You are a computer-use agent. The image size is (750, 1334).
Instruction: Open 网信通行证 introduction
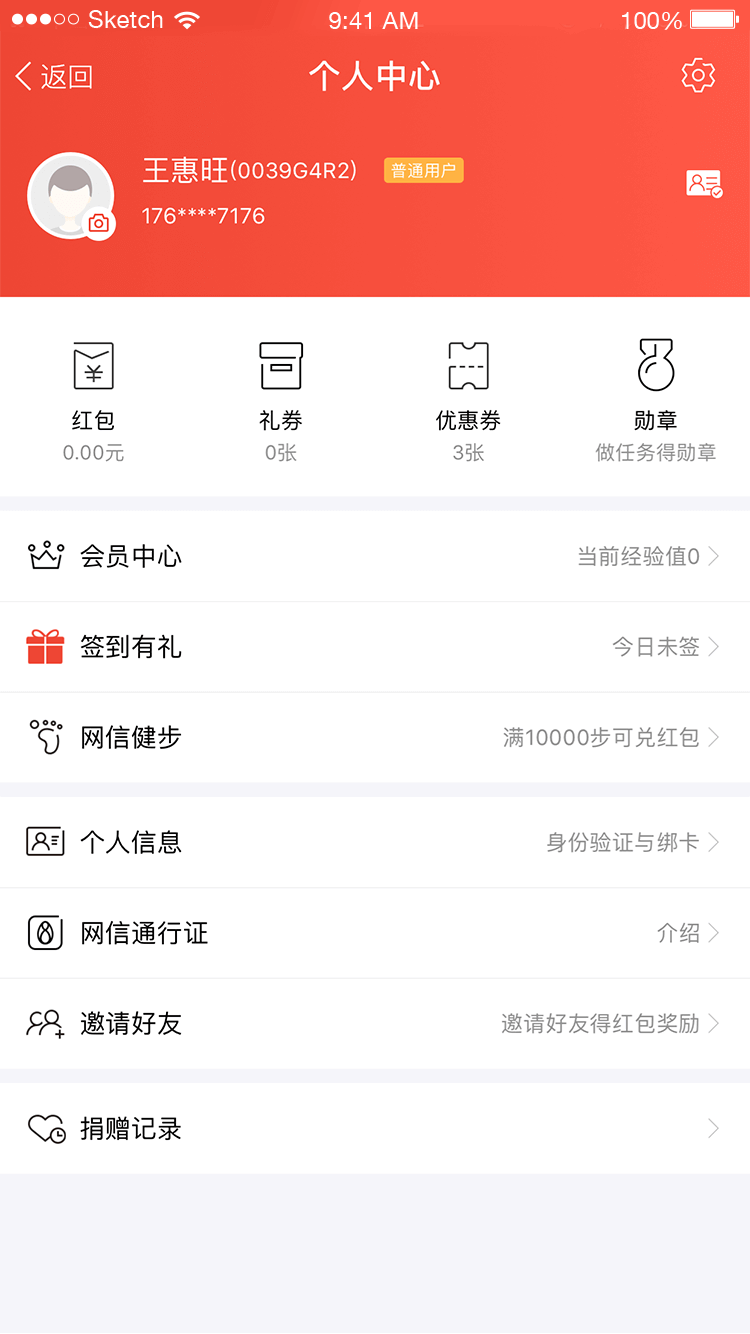pyautogui.click(x=375, y=933)
